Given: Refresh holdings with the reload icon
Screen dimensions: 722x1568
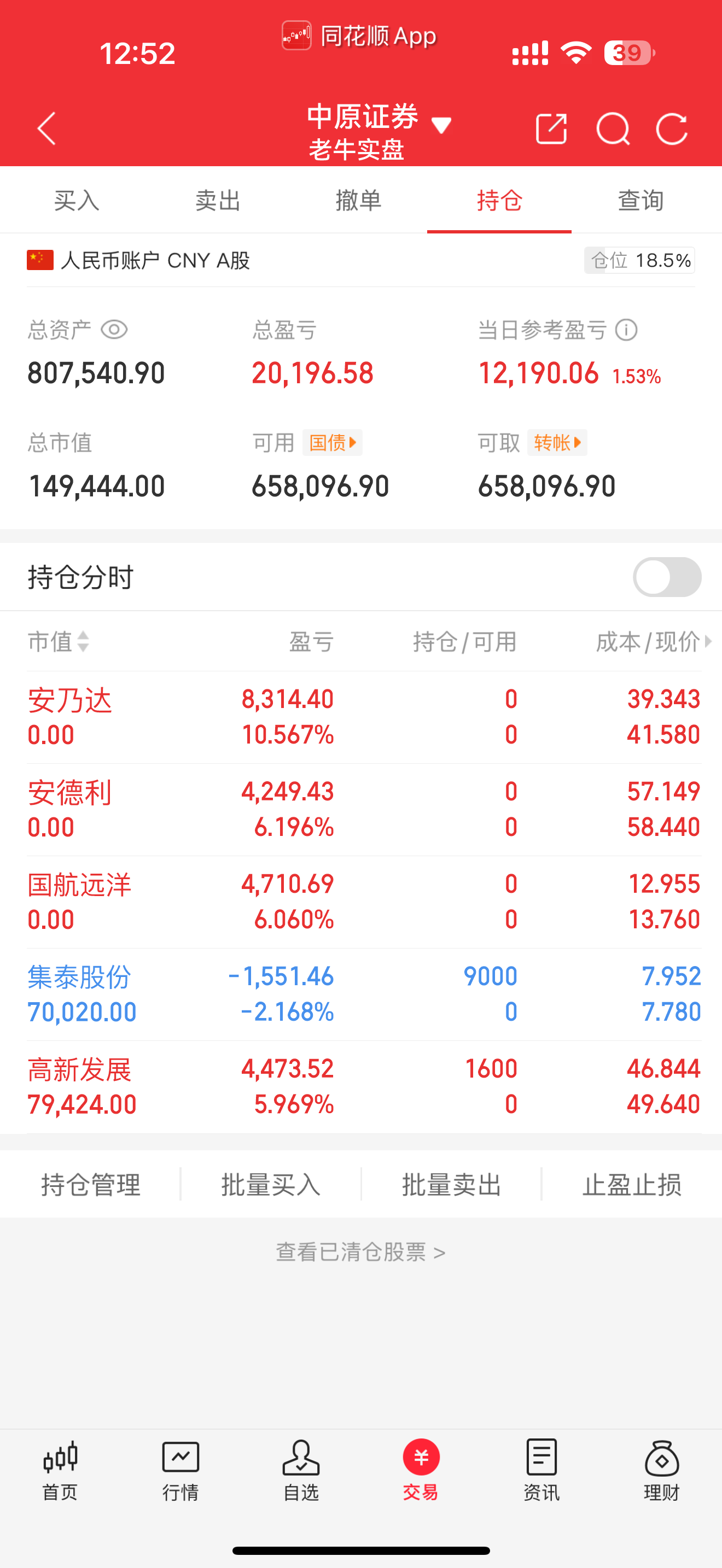Looking at the screenshot, I should (672, 128).
